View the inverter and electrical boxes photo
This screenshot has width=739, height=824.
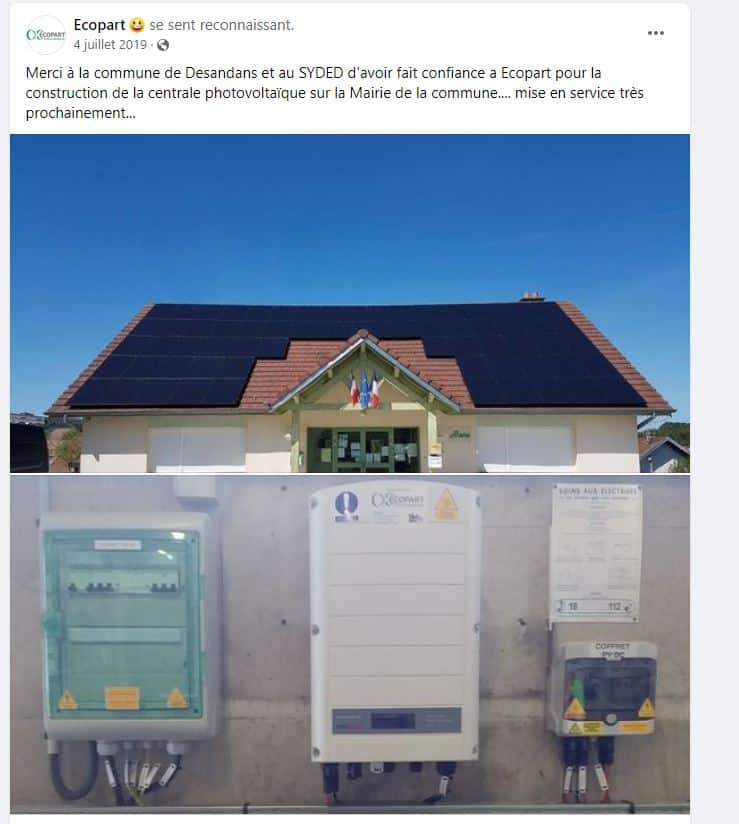(349, 643)
